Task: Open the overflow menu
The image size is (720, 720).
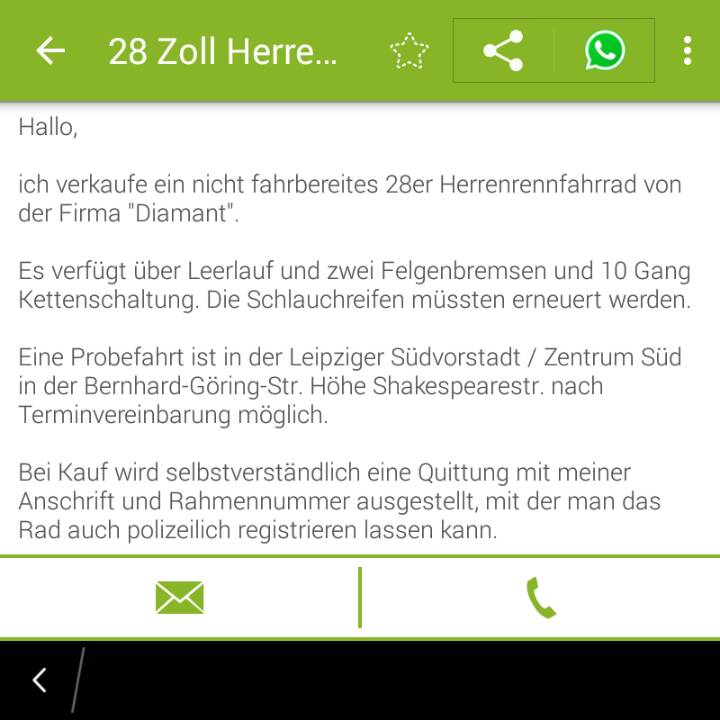Action: tap(687, 51)
